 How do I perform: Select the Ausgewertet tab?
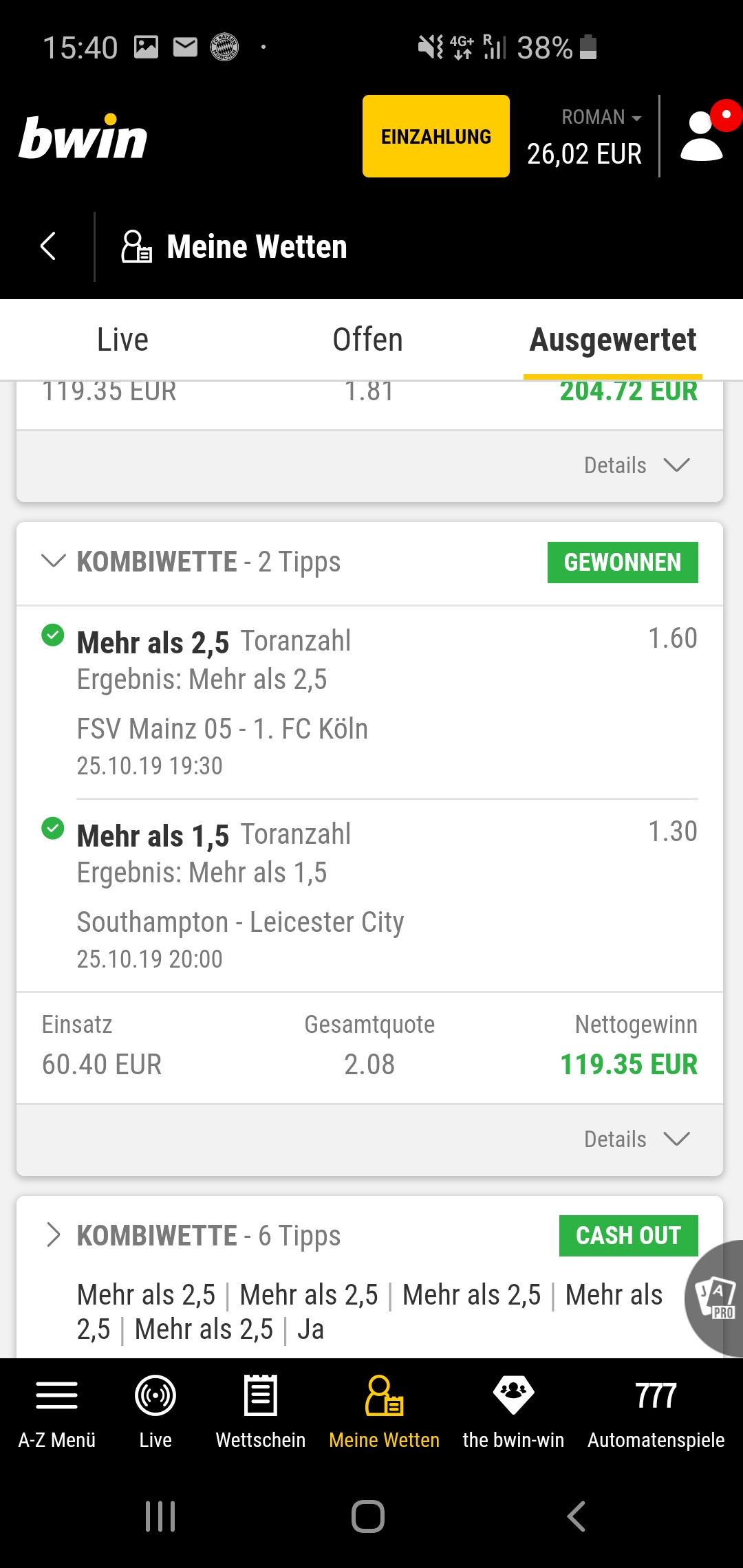tap(612, 340)
